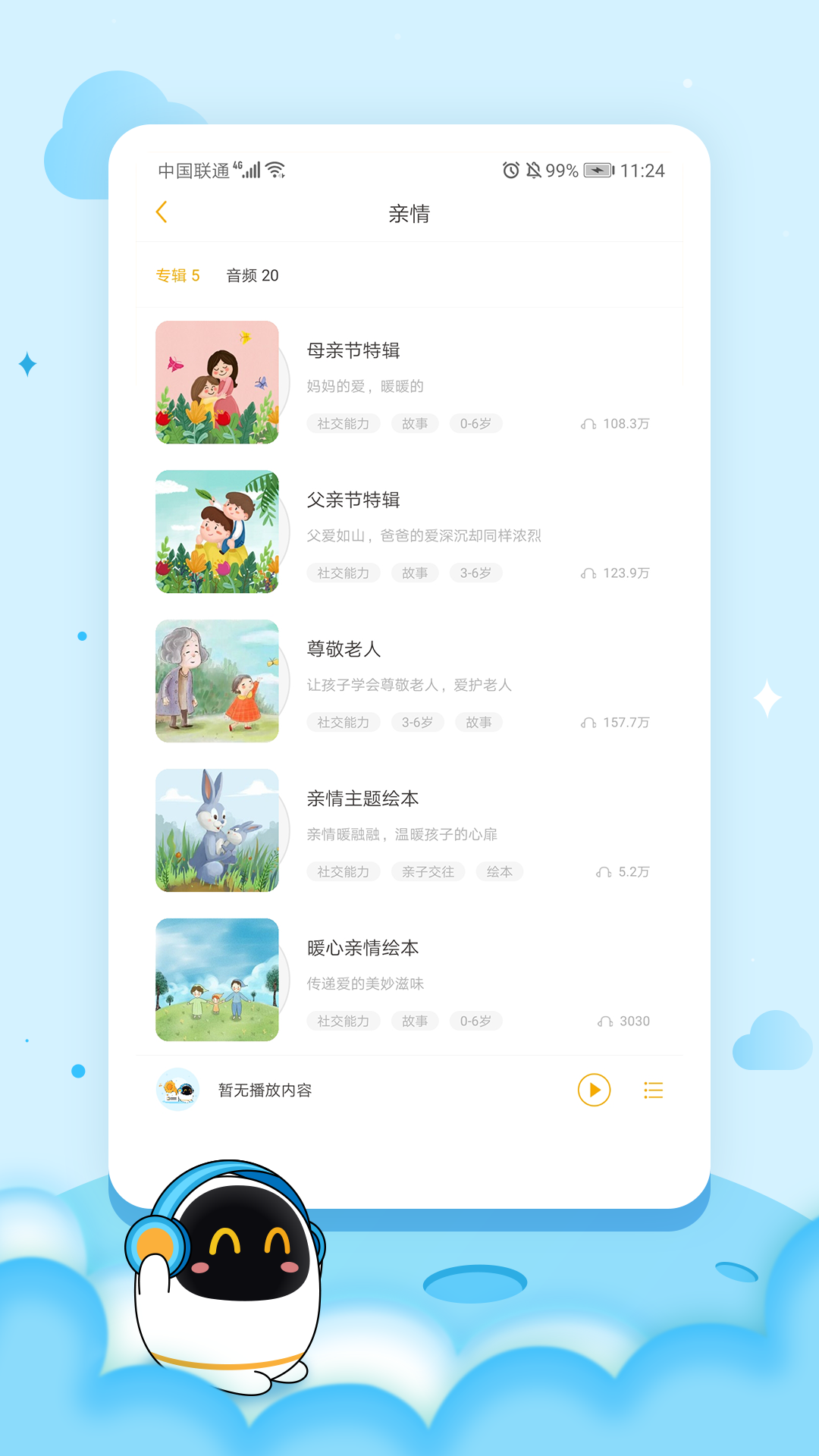Stay on the 专辑 5 tab
This screenshot has height=1456, width=819.
177,275
